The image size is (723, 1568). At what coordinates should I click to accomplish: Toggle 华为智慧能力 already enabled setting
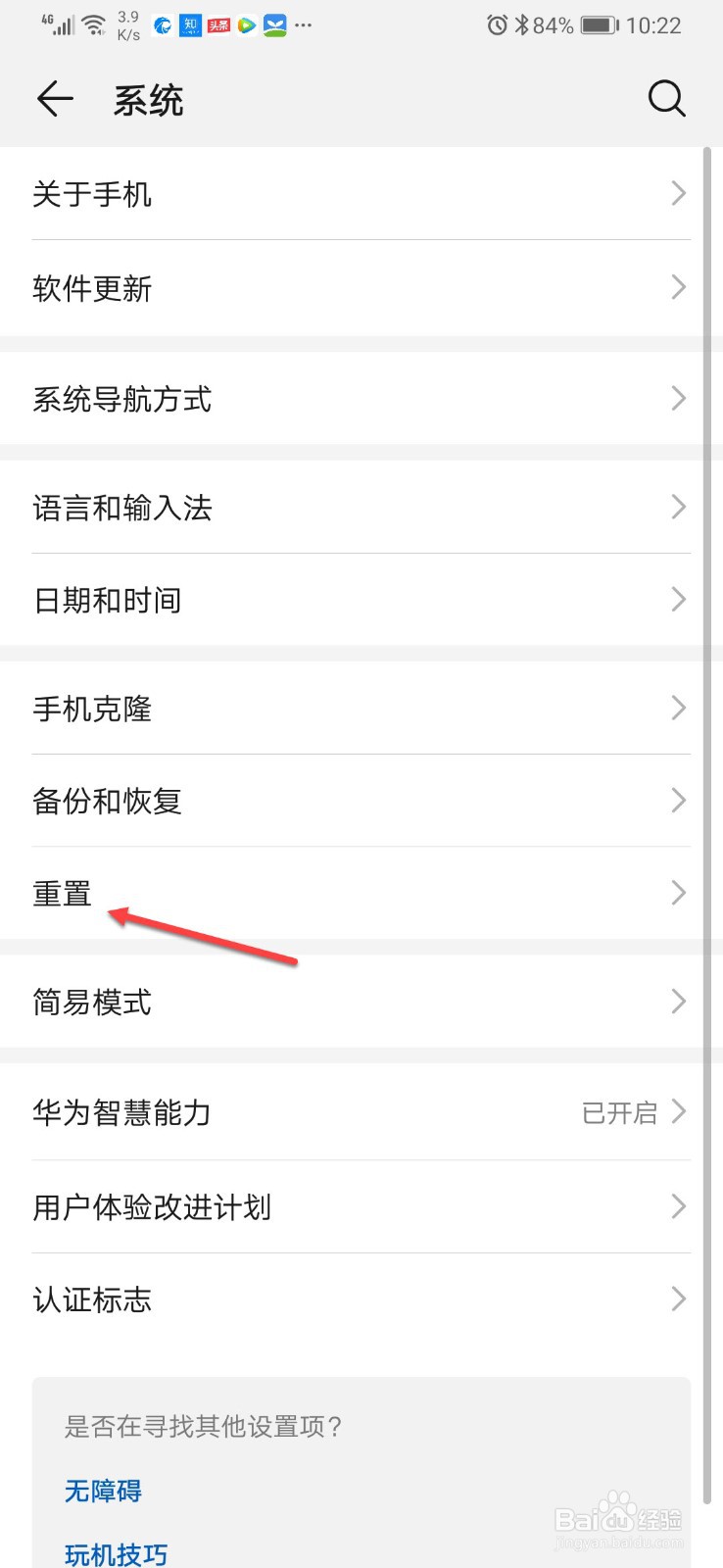361,1112
